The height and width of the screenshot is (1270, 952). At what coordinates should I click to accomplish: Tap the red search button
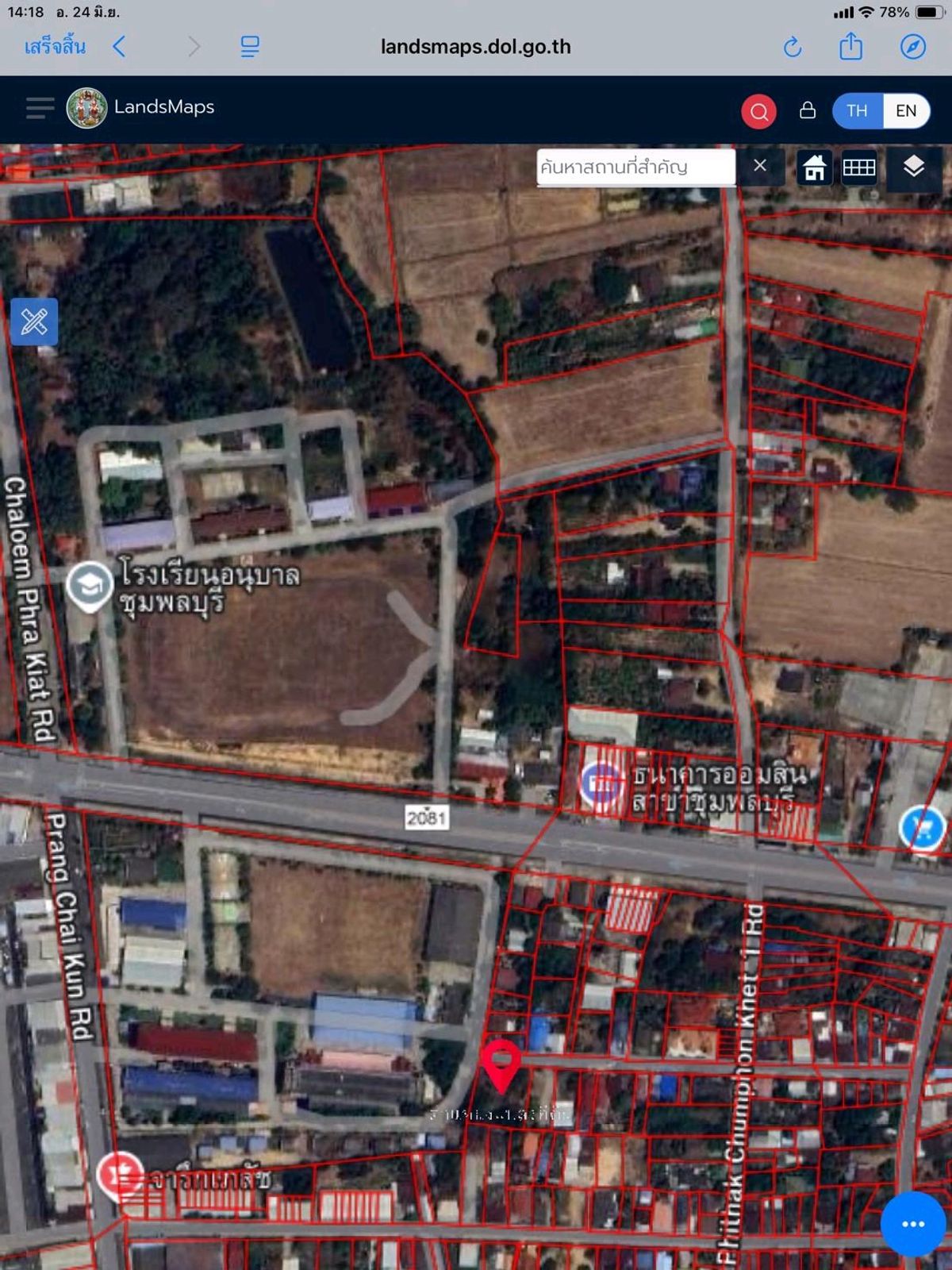pyautogui.click(x=758, y=111)
